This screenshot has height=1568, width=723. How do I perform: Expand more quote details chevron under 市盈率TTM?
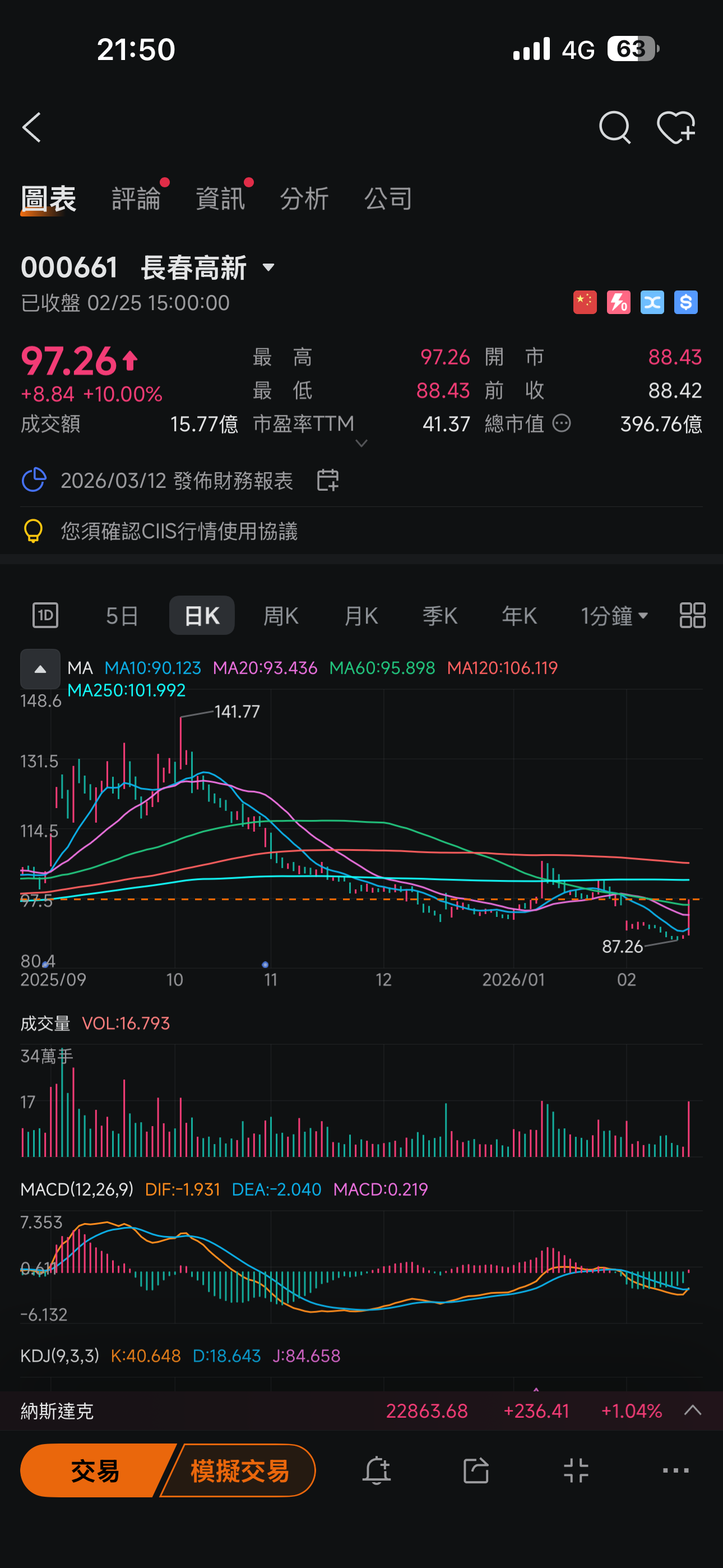coord(361,444)
